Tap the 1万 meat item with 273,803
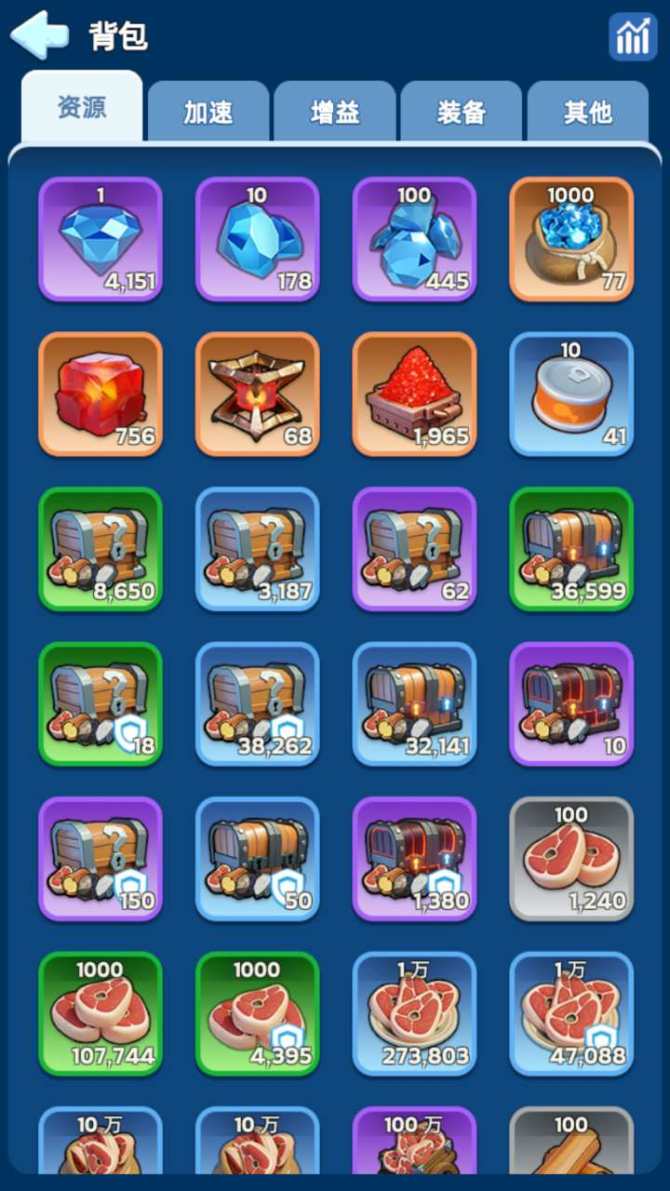The width and height of the screenshot is (670, 1191). (x=414, y=1012)
